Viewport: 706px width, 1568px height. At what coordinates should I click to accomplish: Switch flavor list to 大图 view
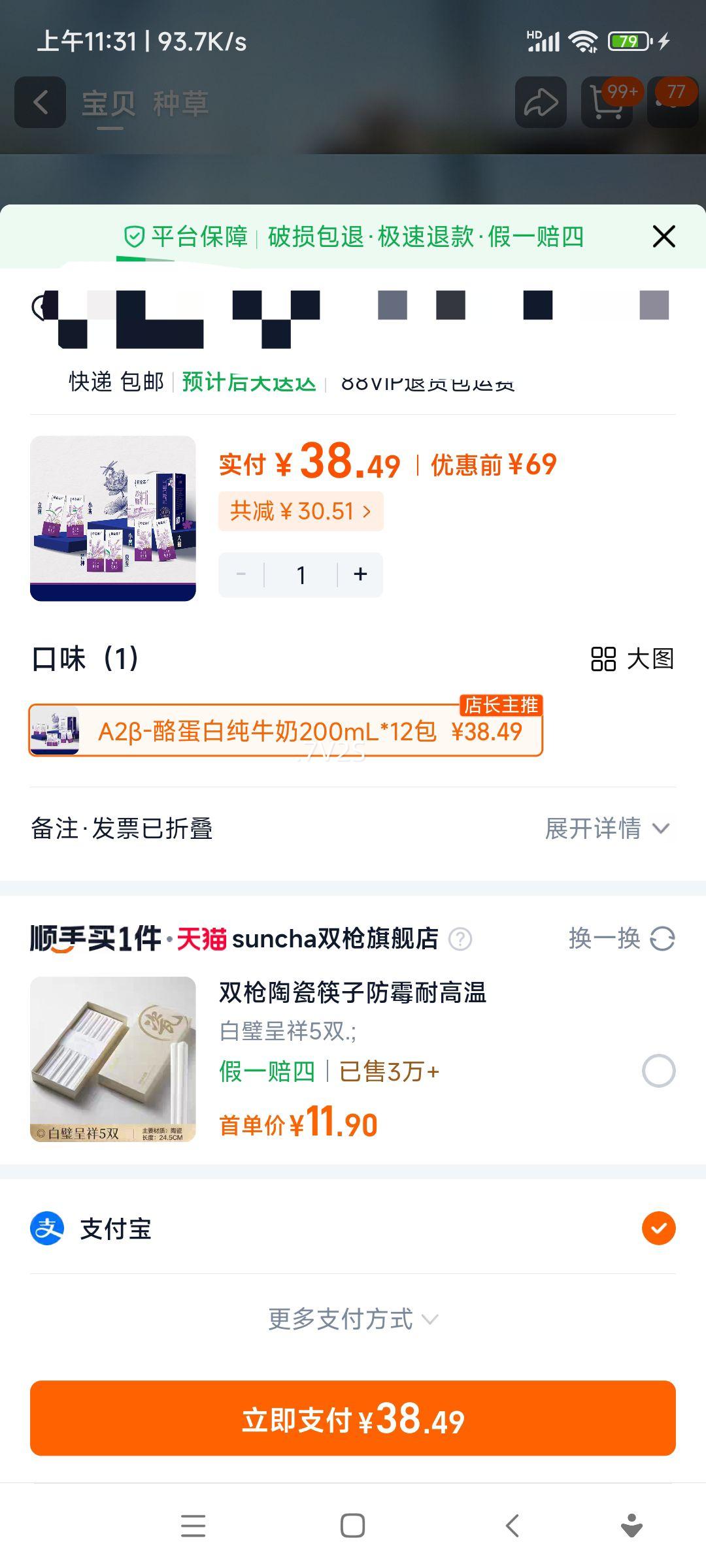pyautogui.click(x=631, y=660)
